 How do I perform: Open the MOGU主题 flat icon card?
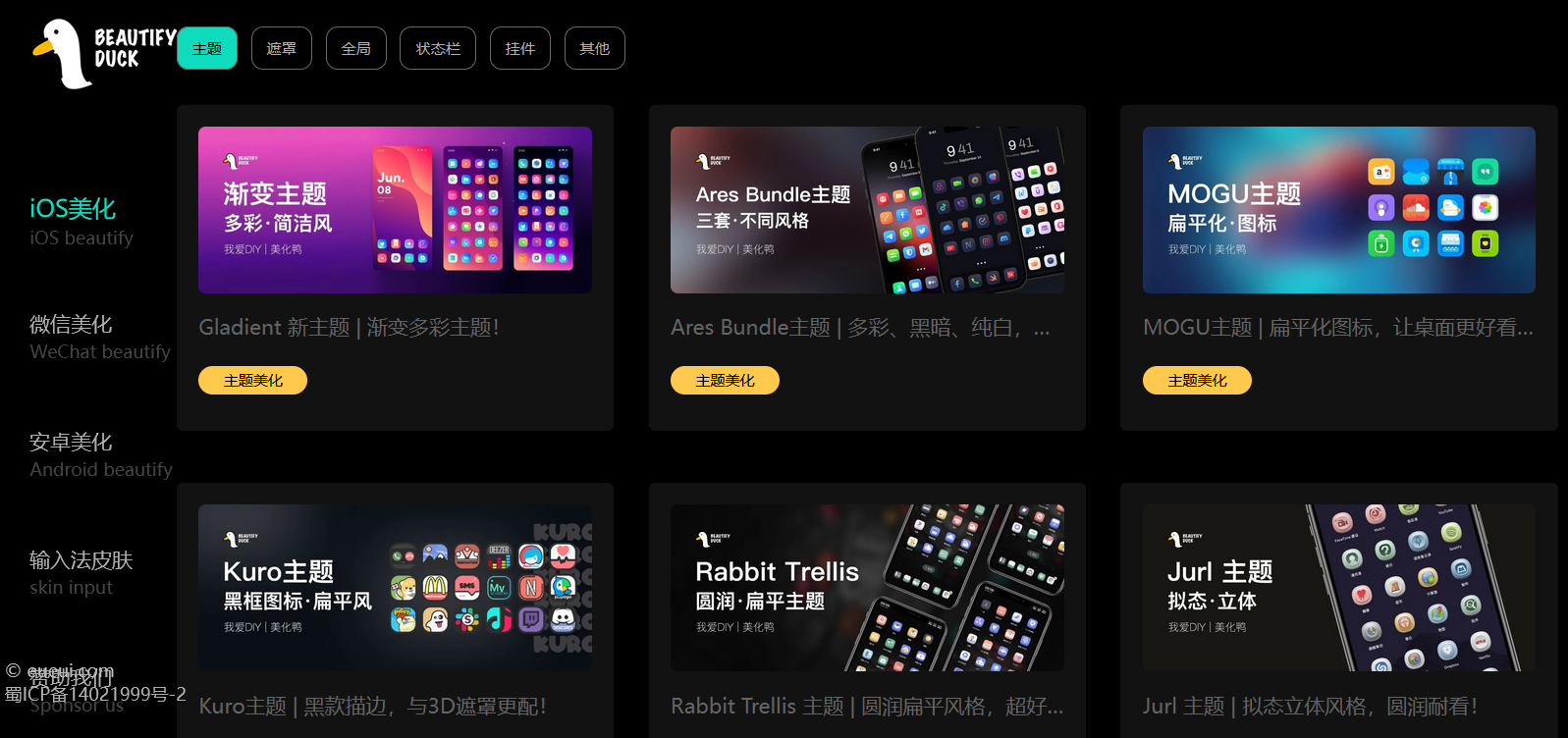[1338, 210]
